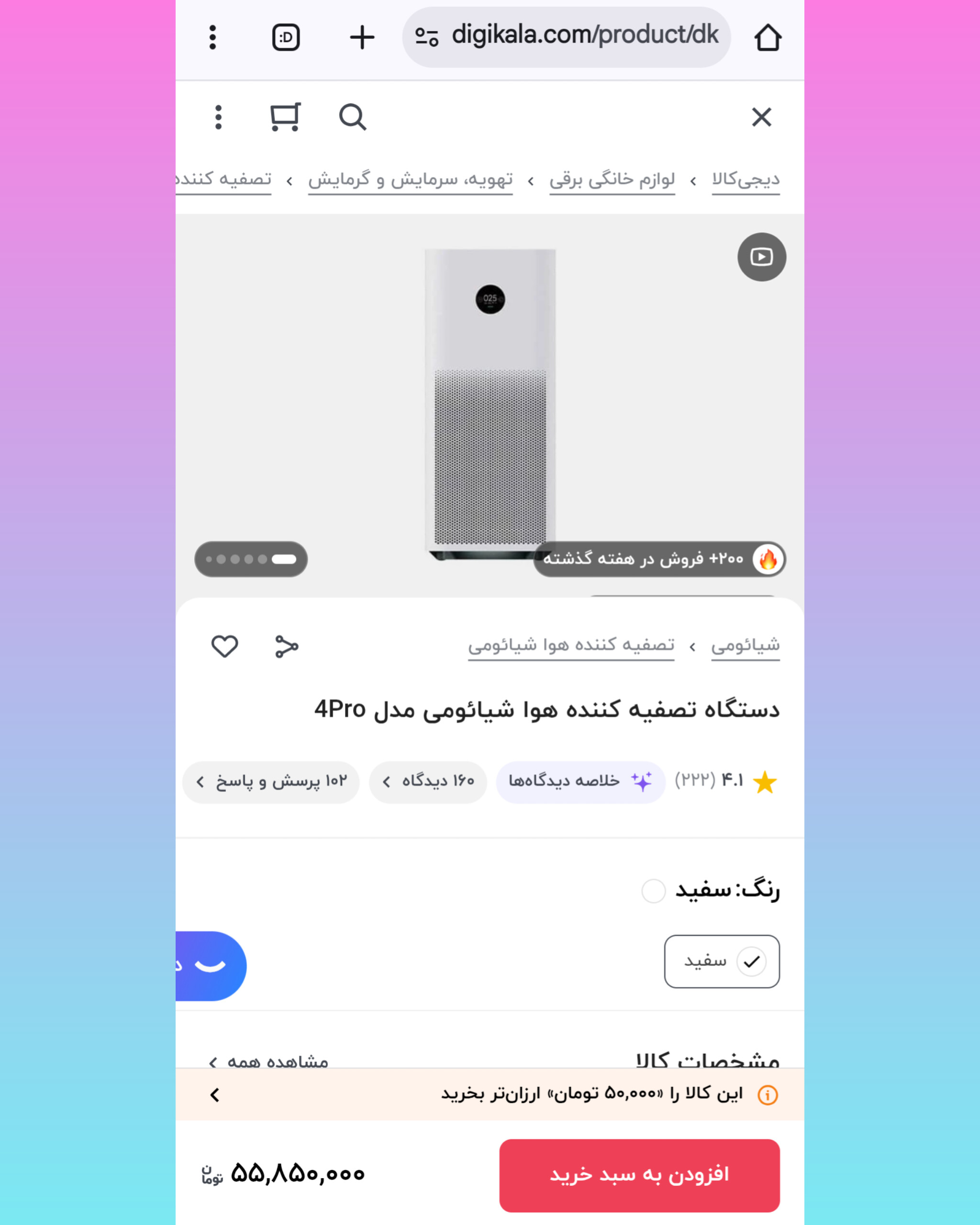This screenshot has width=980, height=1225.
Task: Open the Digikala page options menu
Action: (218, 117)
